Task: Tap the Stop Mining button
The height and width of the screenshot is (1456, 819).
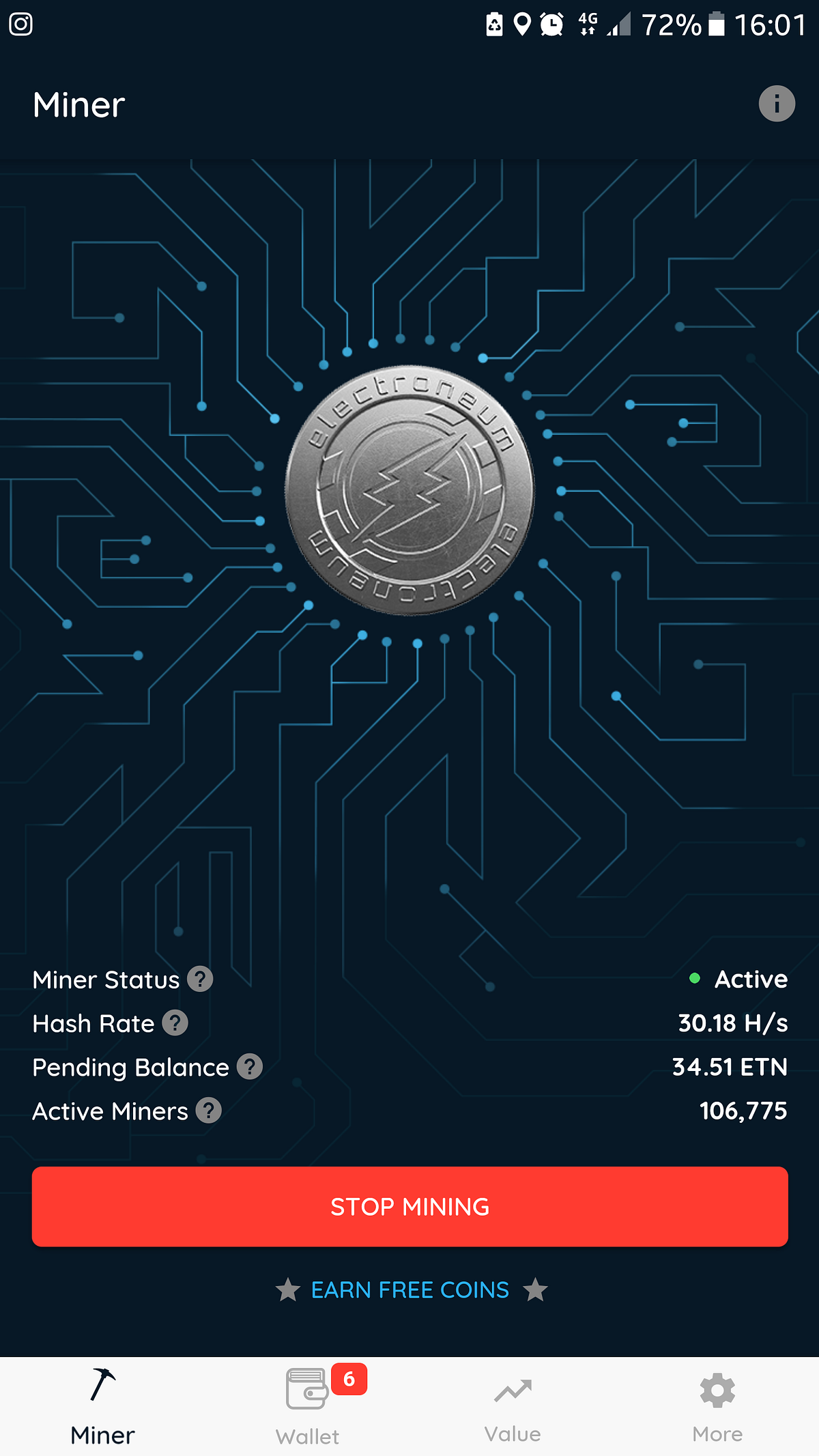Action: pyautogui.click(x=409, y=1206)
